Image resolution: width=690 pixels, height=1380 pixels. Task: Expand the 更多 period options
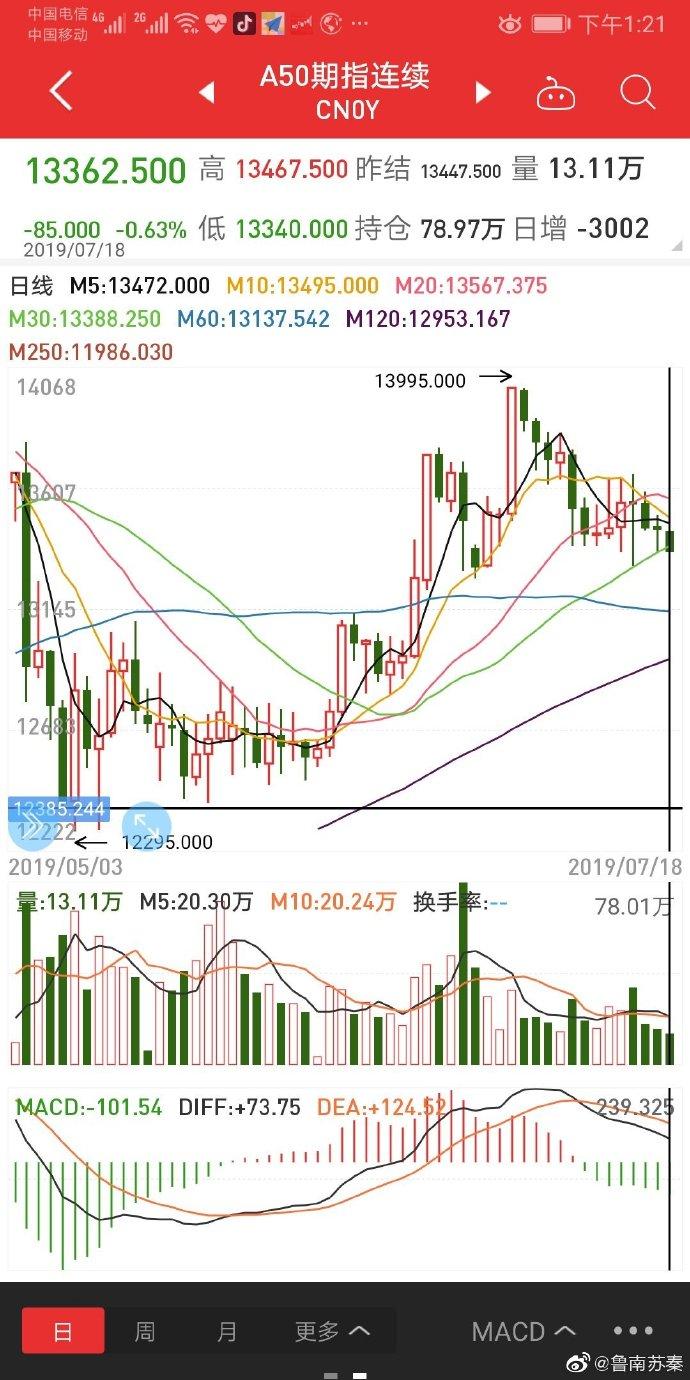[332, 1331]
